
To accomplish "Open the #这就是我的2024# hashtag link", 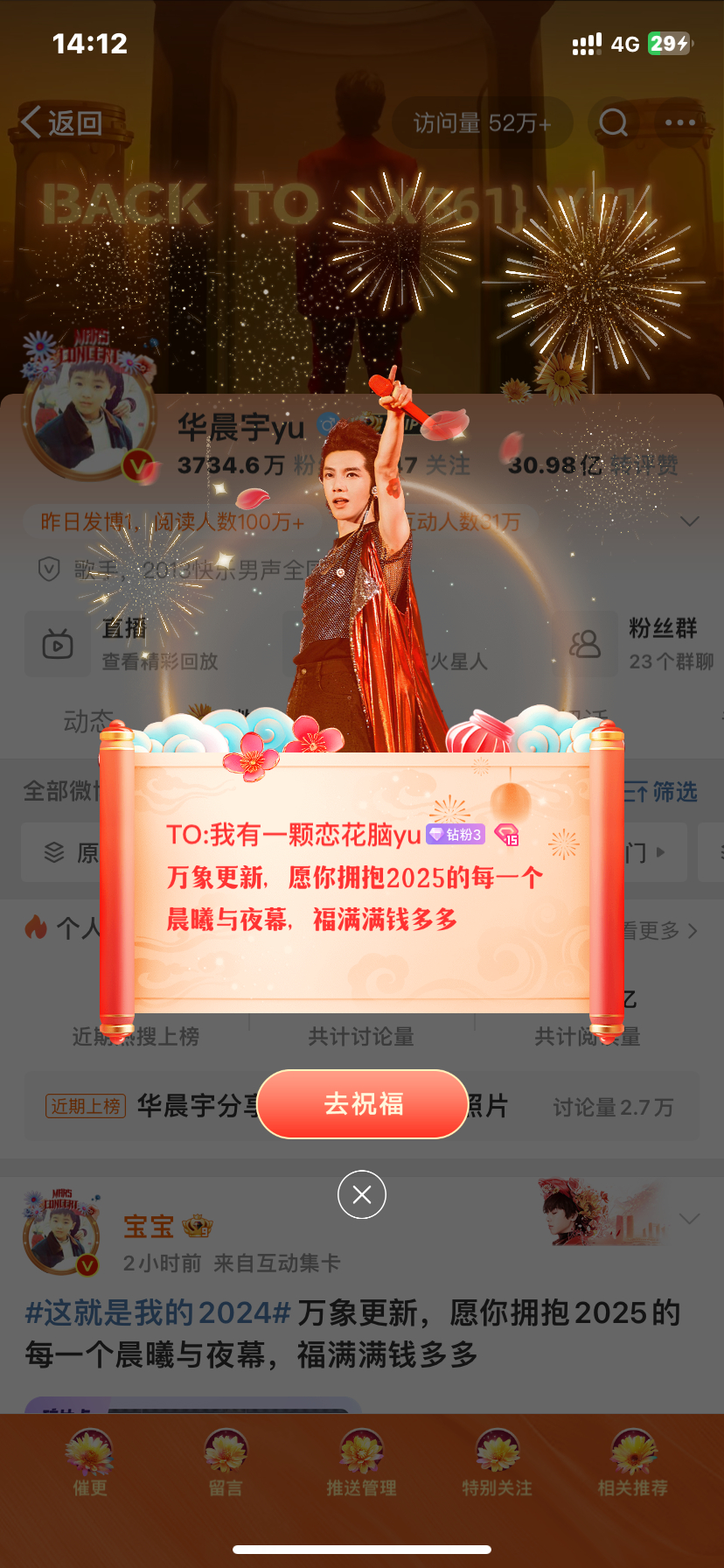I will (x=157, y=1312).
